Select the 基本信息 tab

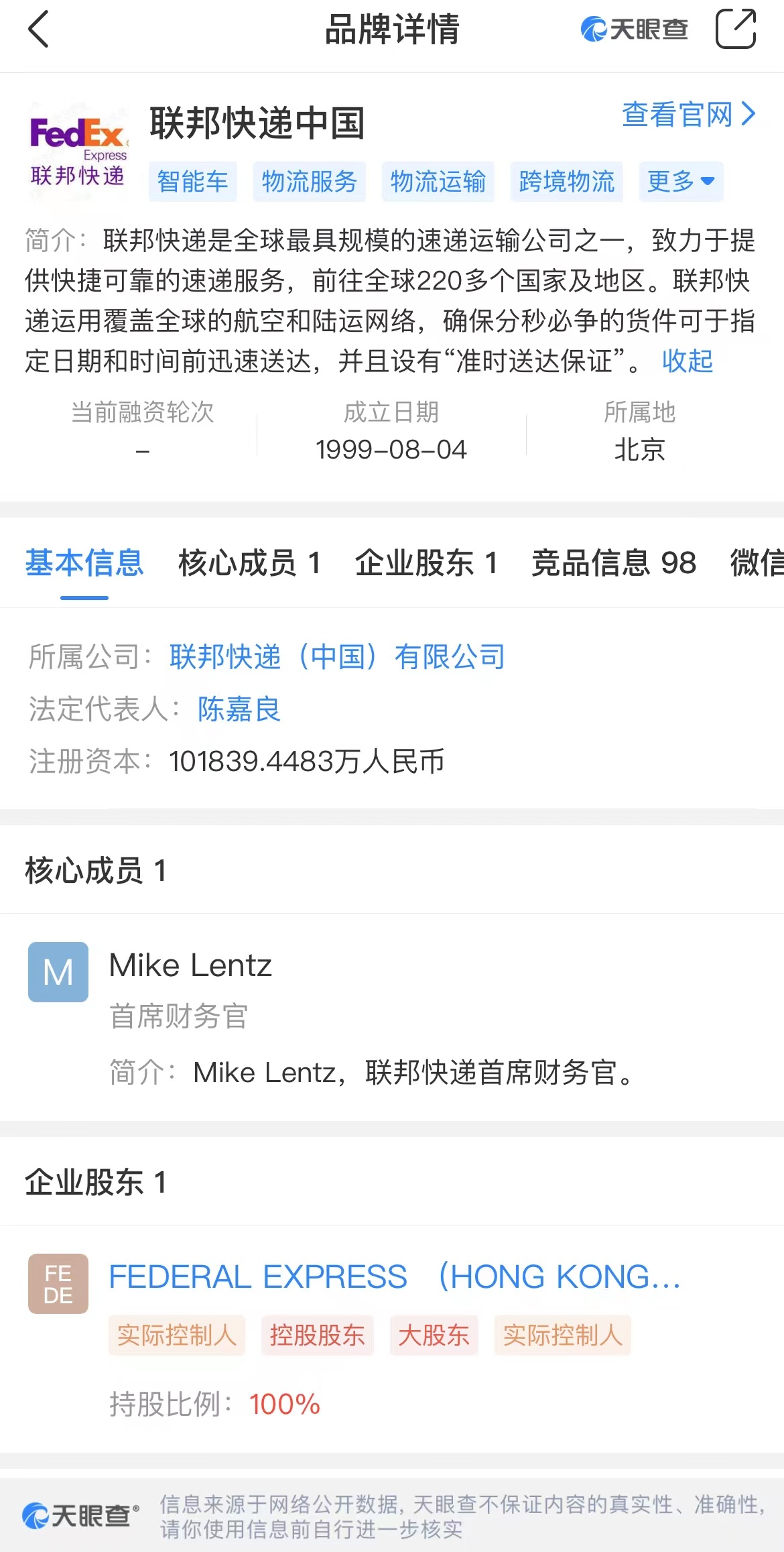[84, 562]
